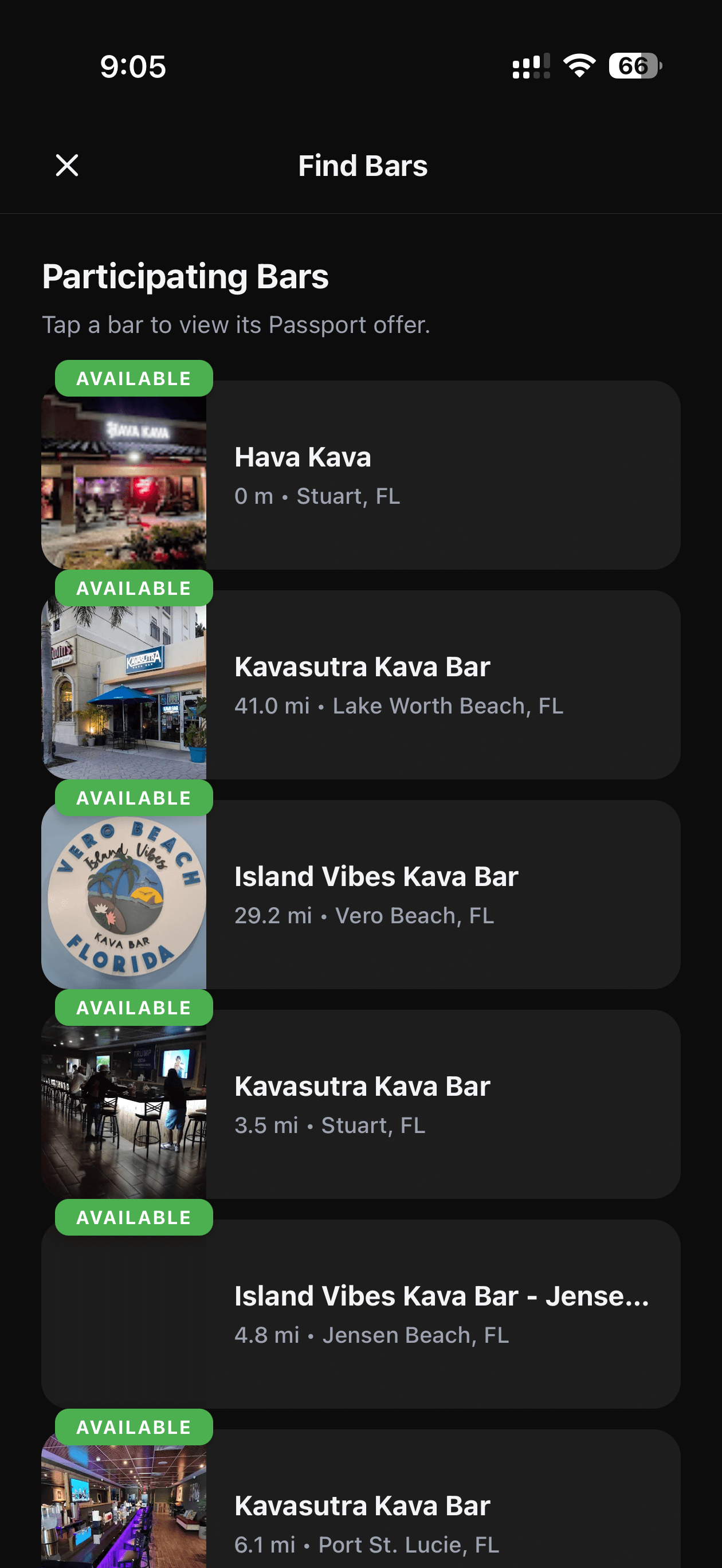722x1568 pixels.
Task: Tap the Find Bars title
Action: click(x=362, y=165)
